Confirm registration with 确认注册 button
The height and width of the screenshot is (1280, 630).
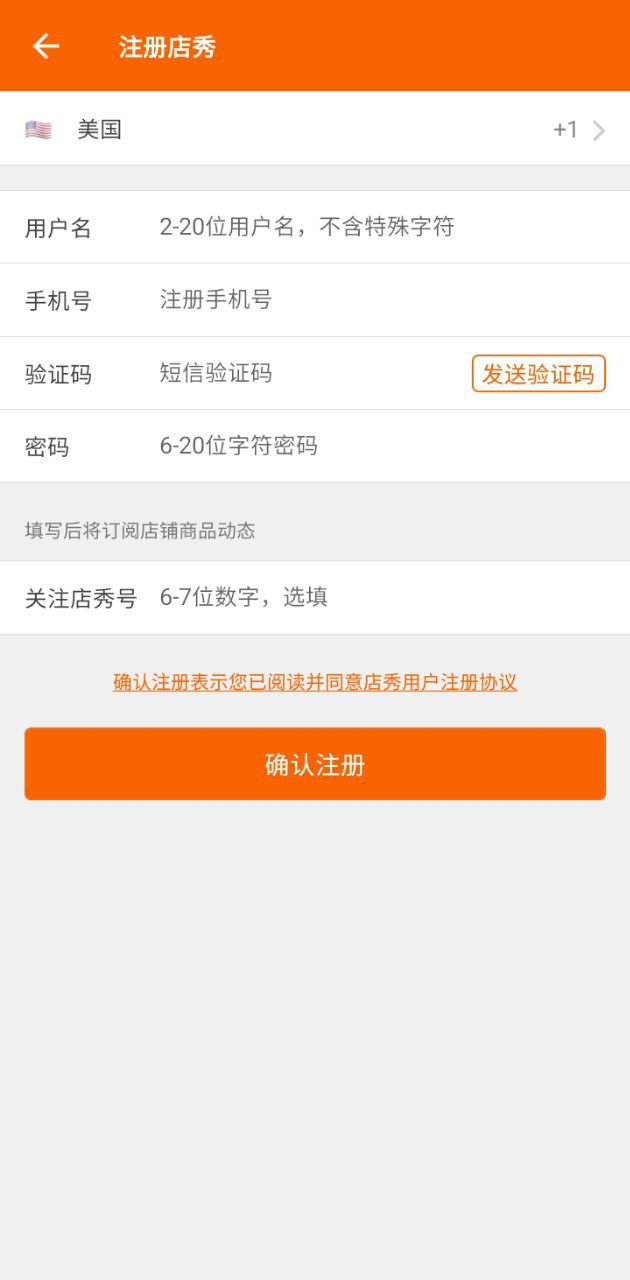(x=315, y=764)
